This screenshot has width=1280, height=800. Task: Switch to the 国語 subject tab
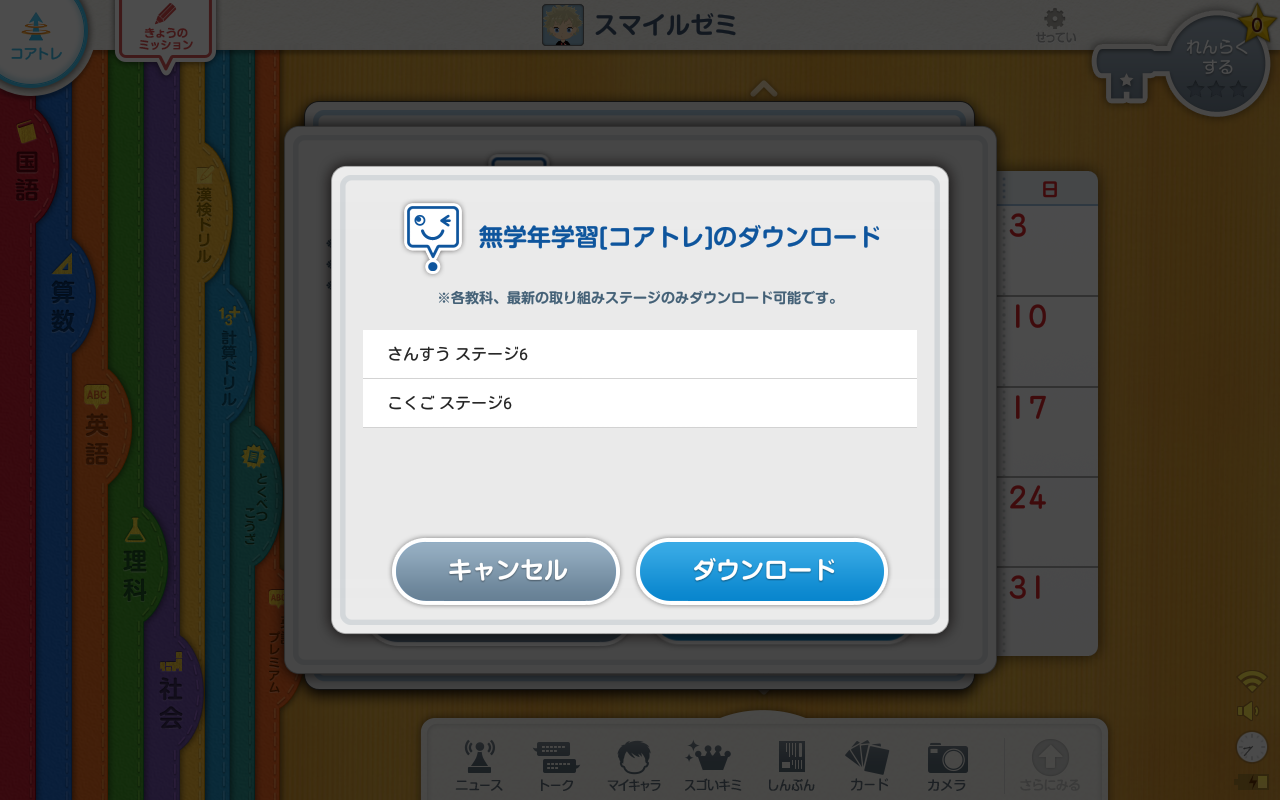click(27, 165)
